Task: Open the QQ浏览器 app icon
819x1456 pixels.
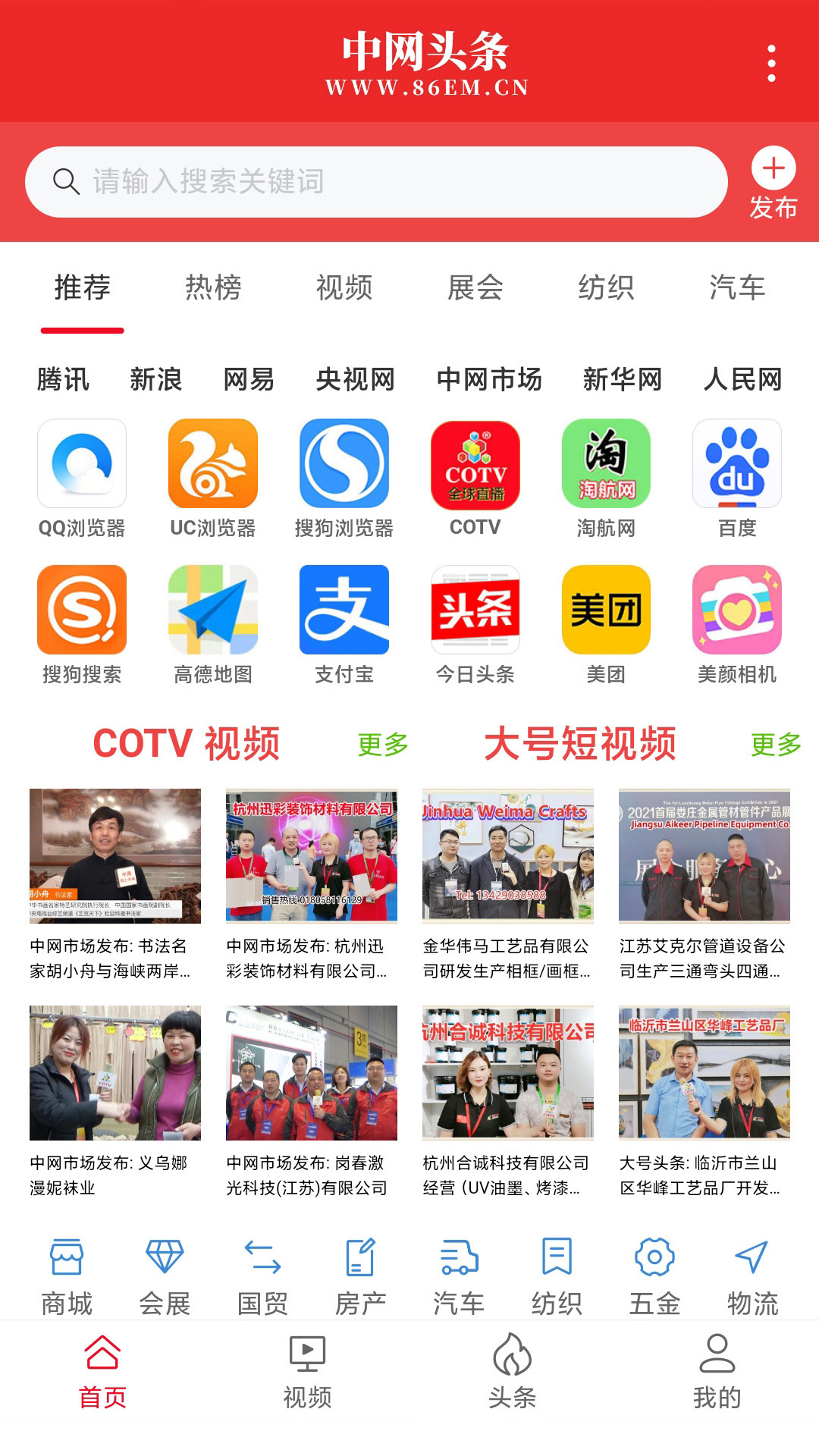Action: click(82, 468)
